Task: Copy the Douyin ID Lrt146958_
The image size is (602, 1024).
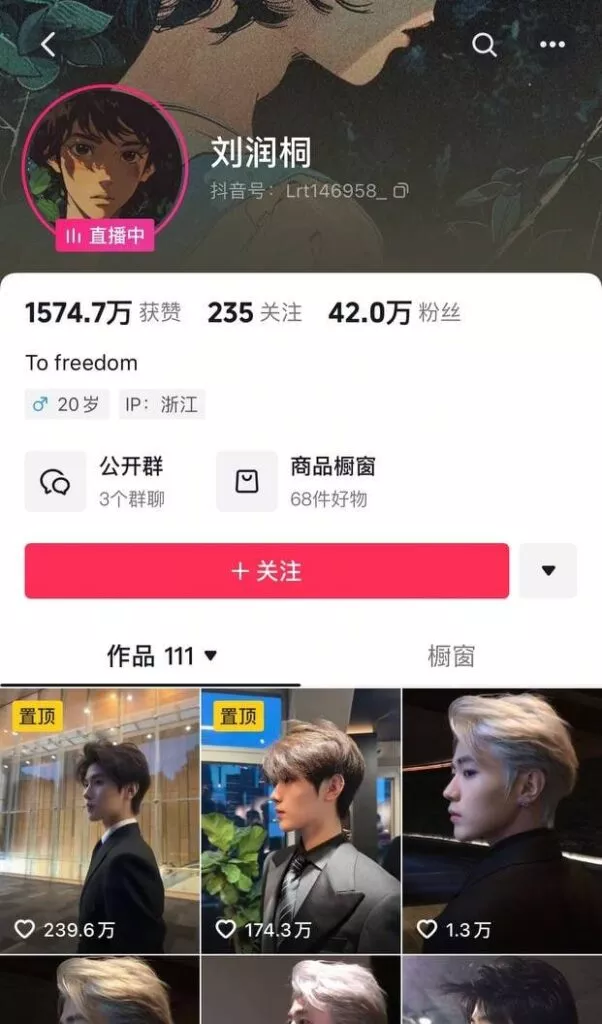Action: [x=401, y=190]
